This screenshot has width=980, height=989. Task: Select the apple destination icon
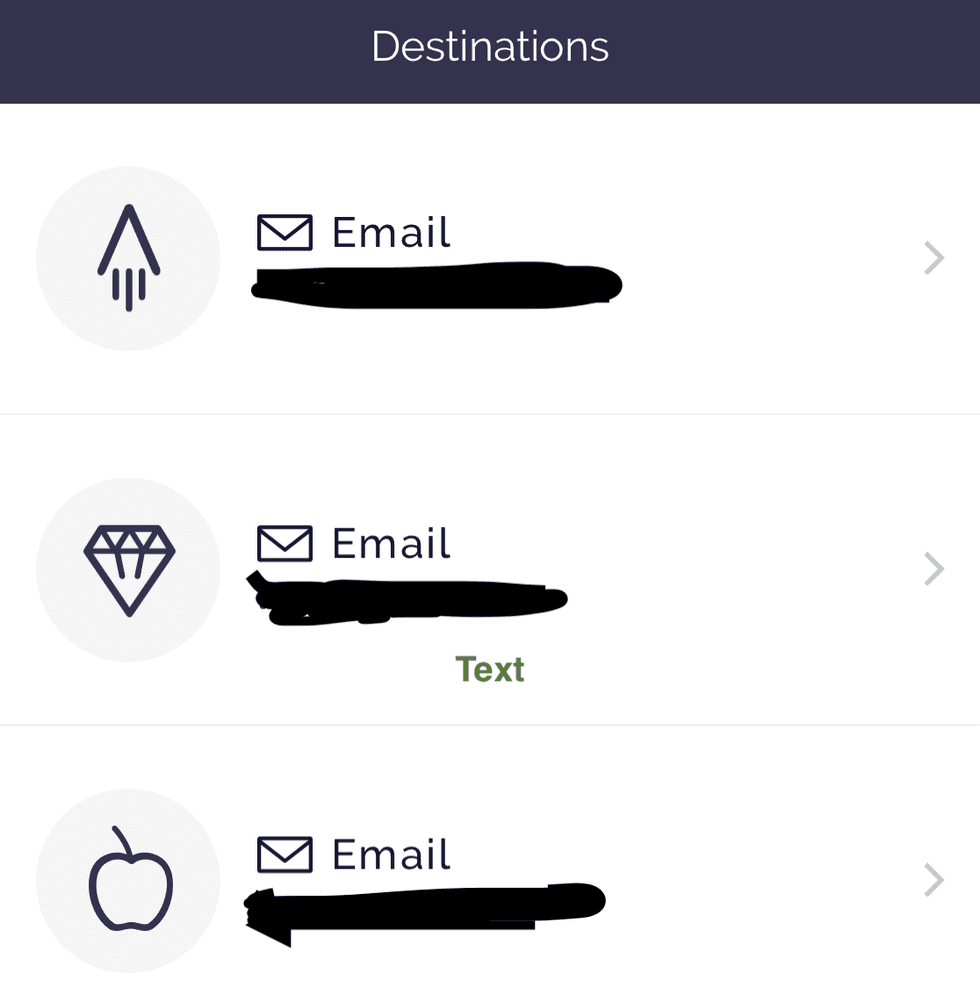click(x=128, y=880)
